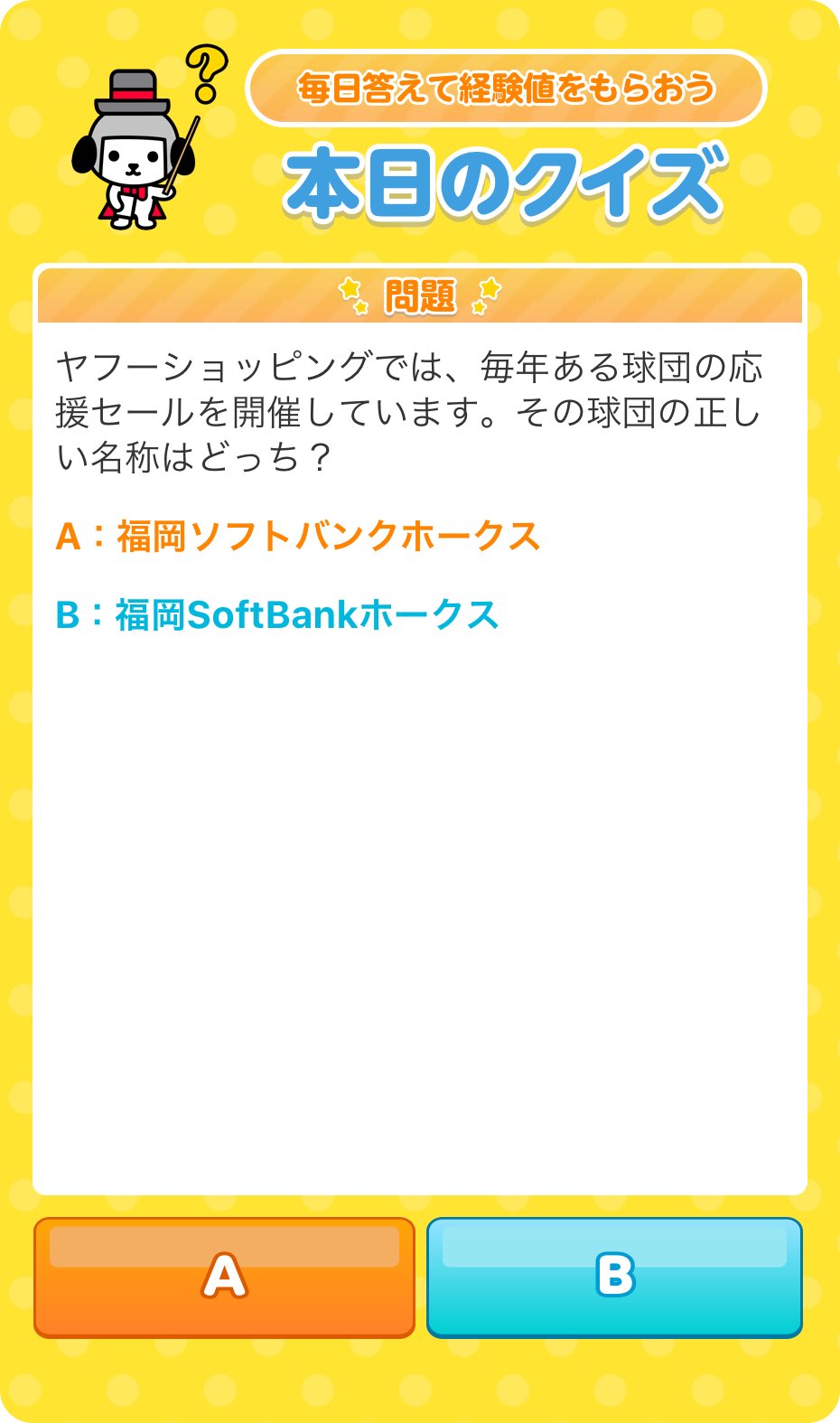Choose the blue B button as answer
840x1423 pixels.
[614, 1277]
